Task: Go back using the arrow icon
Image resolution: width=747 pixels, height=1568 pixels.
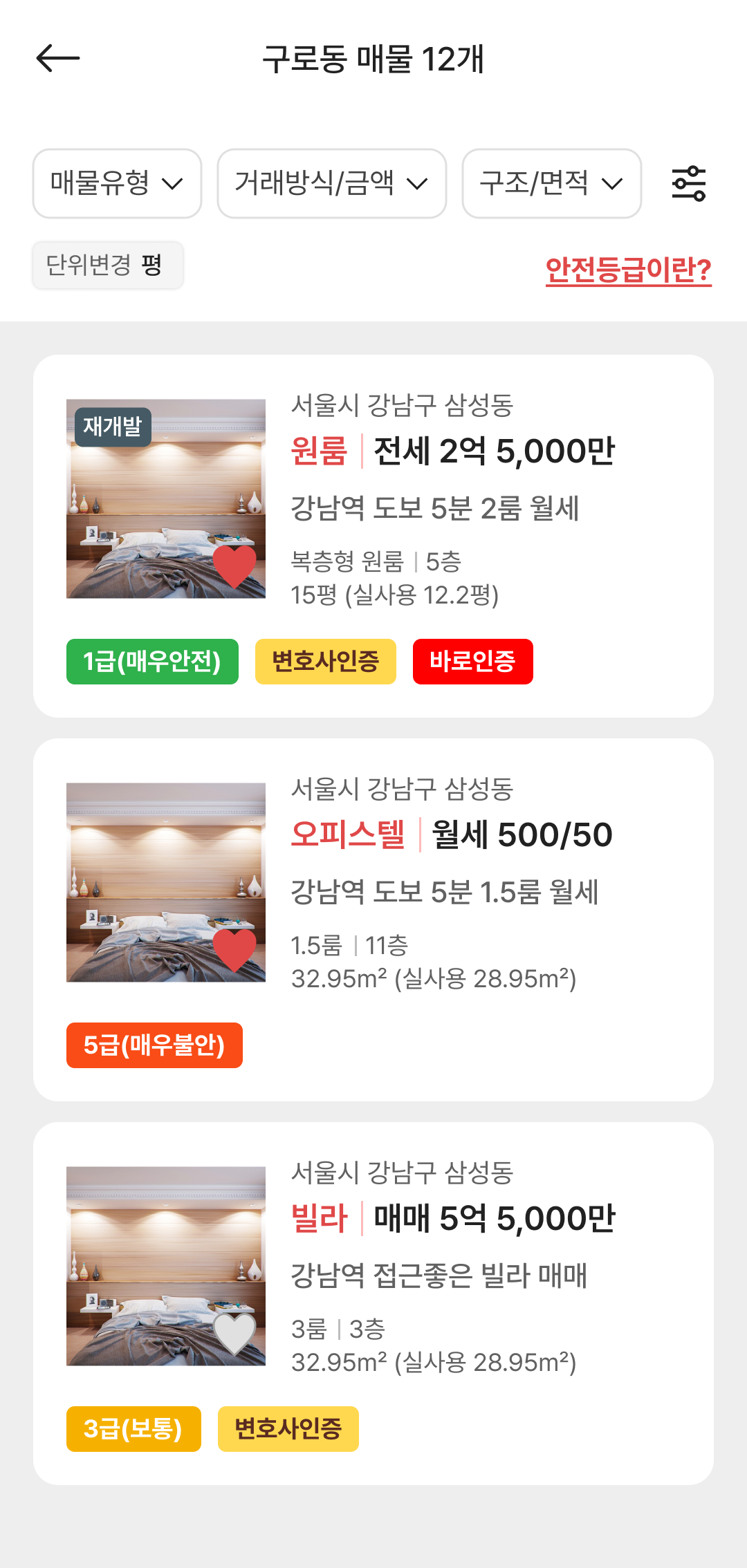Action: click(58, 58)
